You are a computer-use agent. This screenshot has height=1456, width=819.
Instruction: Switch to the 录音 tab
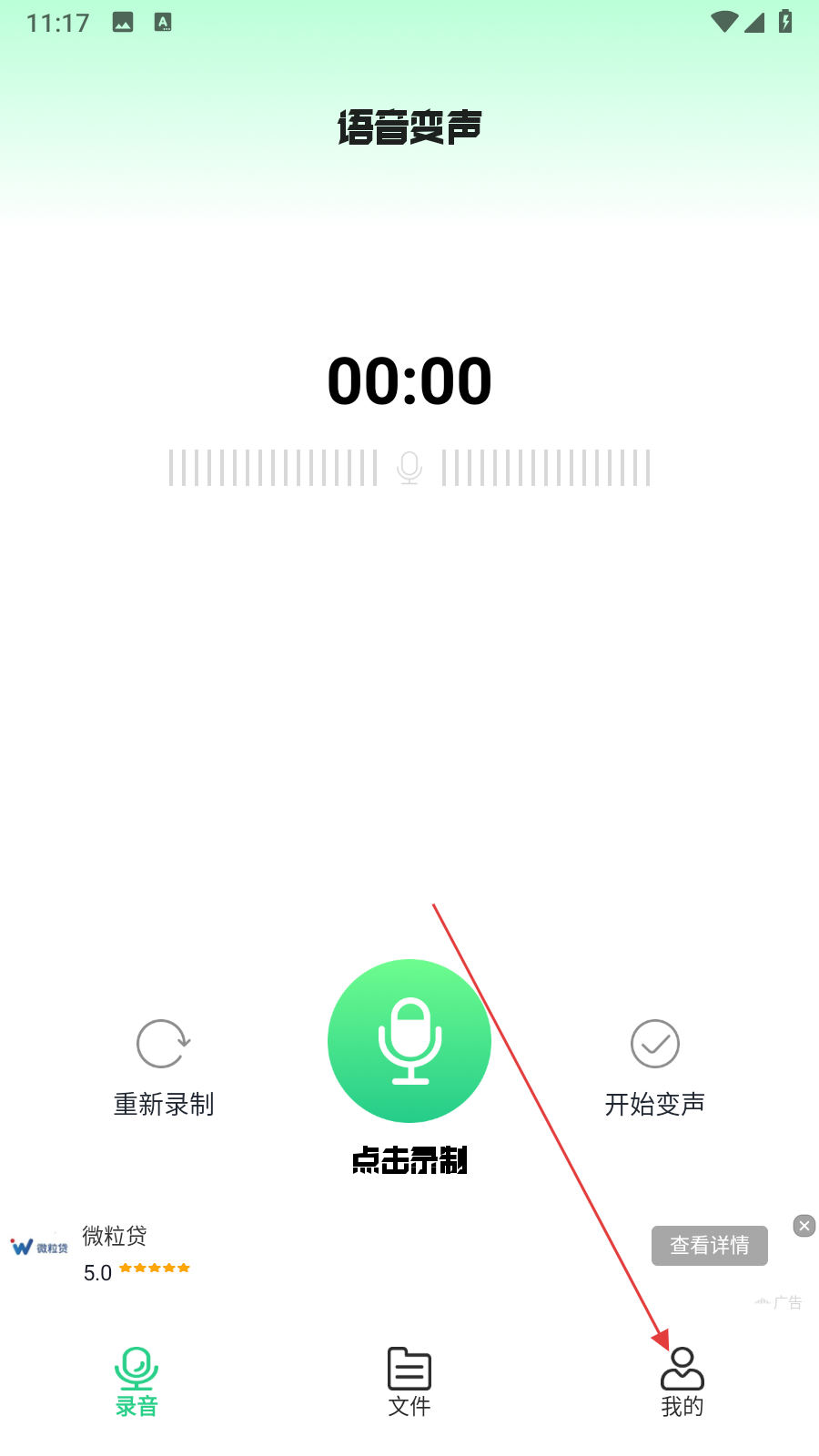pyautogui.click(x=136, y=1381)
